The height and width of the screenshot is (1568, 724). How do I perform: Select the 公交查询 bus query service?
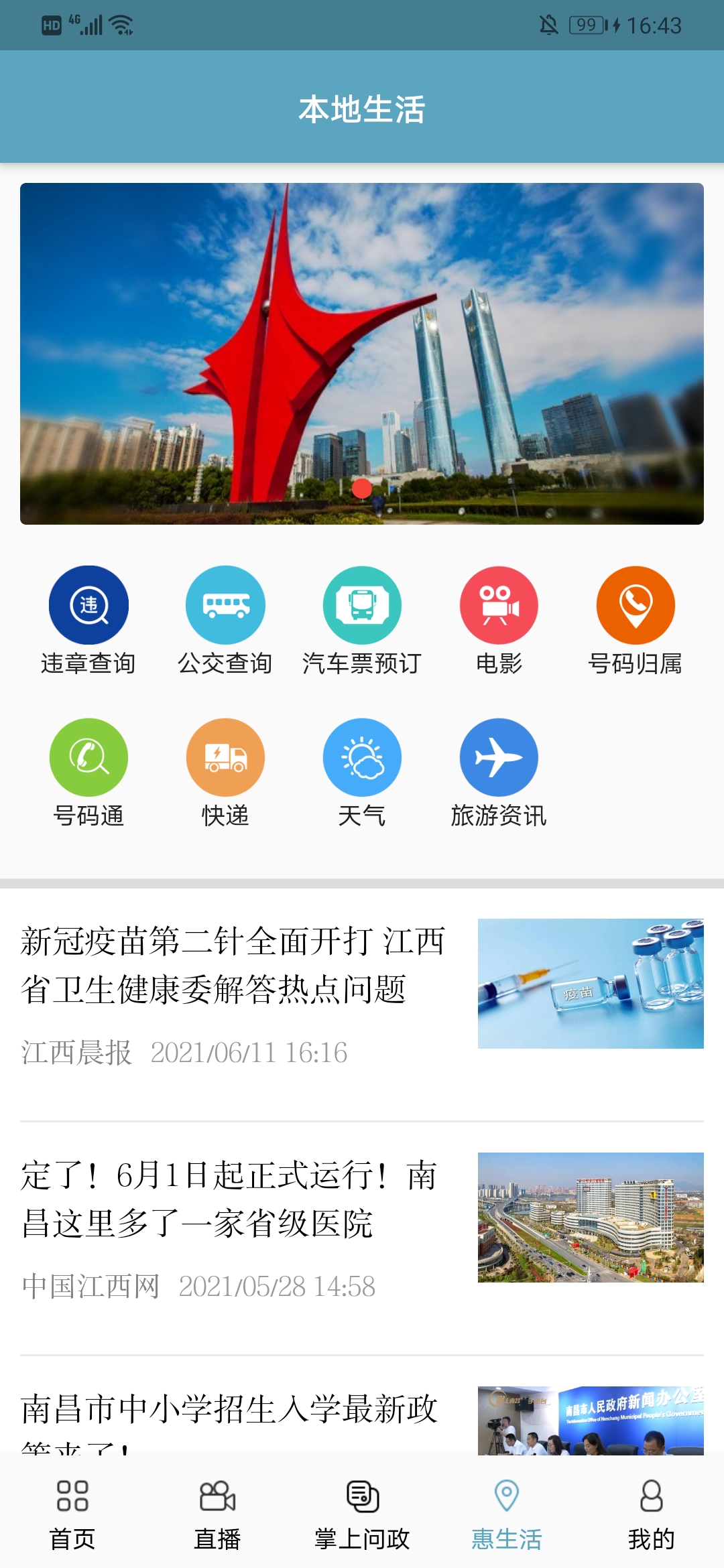225,604
